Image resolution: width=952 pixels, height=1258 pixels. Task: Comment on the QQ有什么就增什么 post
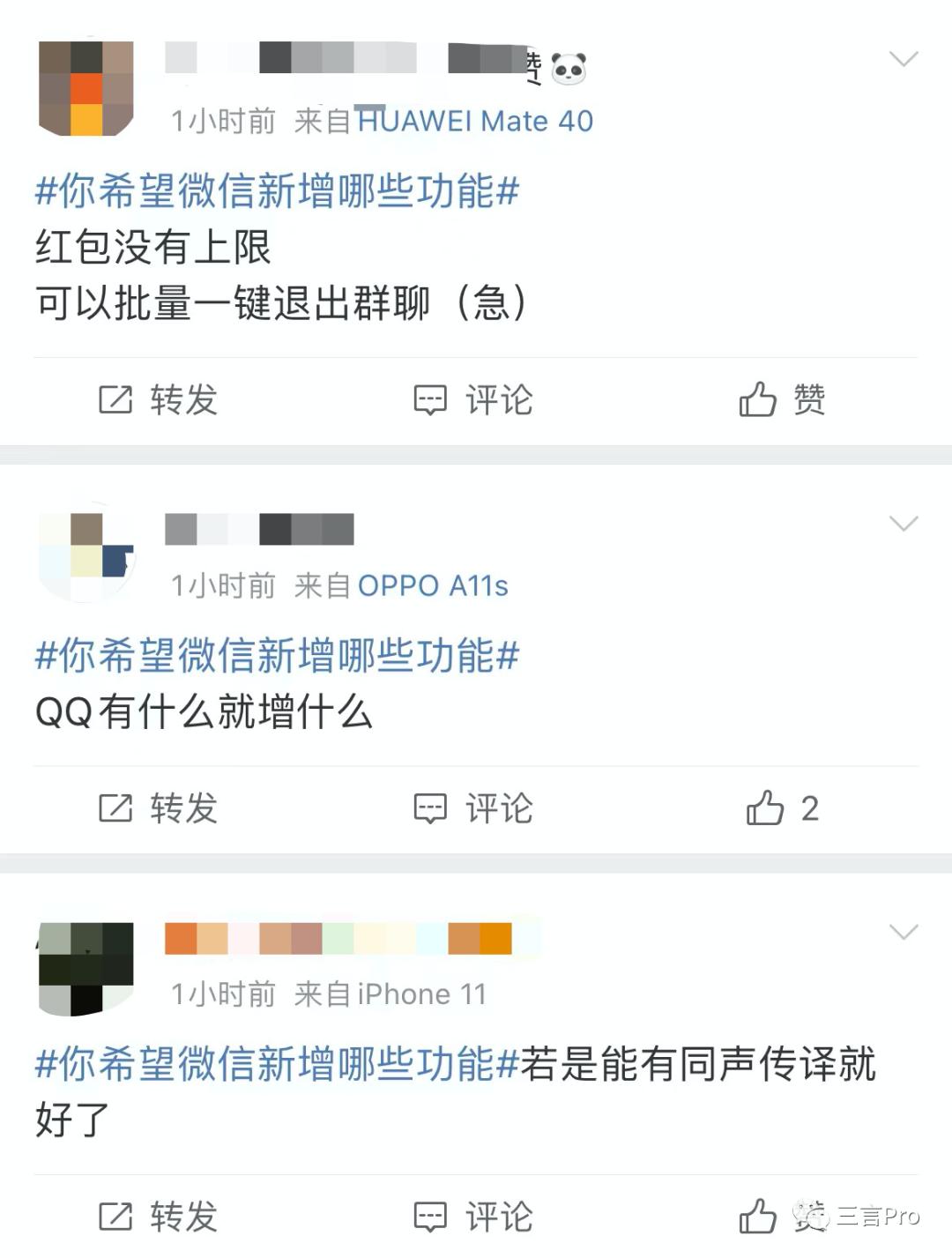(x=473, y=808)
